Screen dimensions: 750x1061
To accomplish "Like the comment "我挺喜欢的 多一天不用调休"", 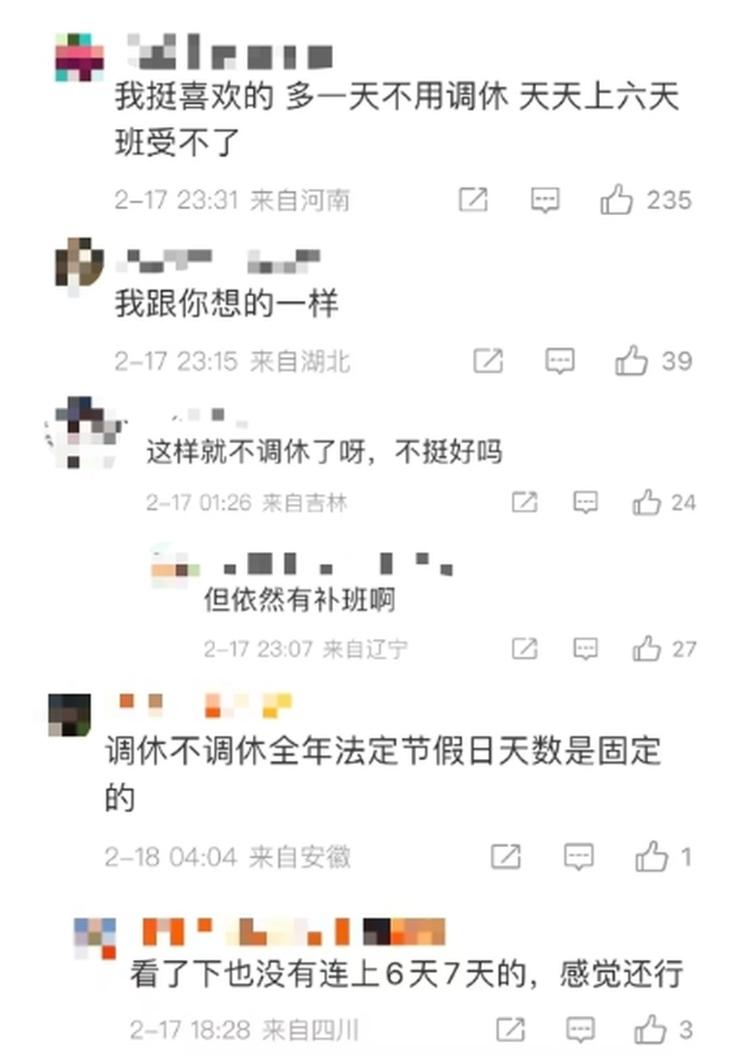I will pyautogui.click(x=617, y=200).
